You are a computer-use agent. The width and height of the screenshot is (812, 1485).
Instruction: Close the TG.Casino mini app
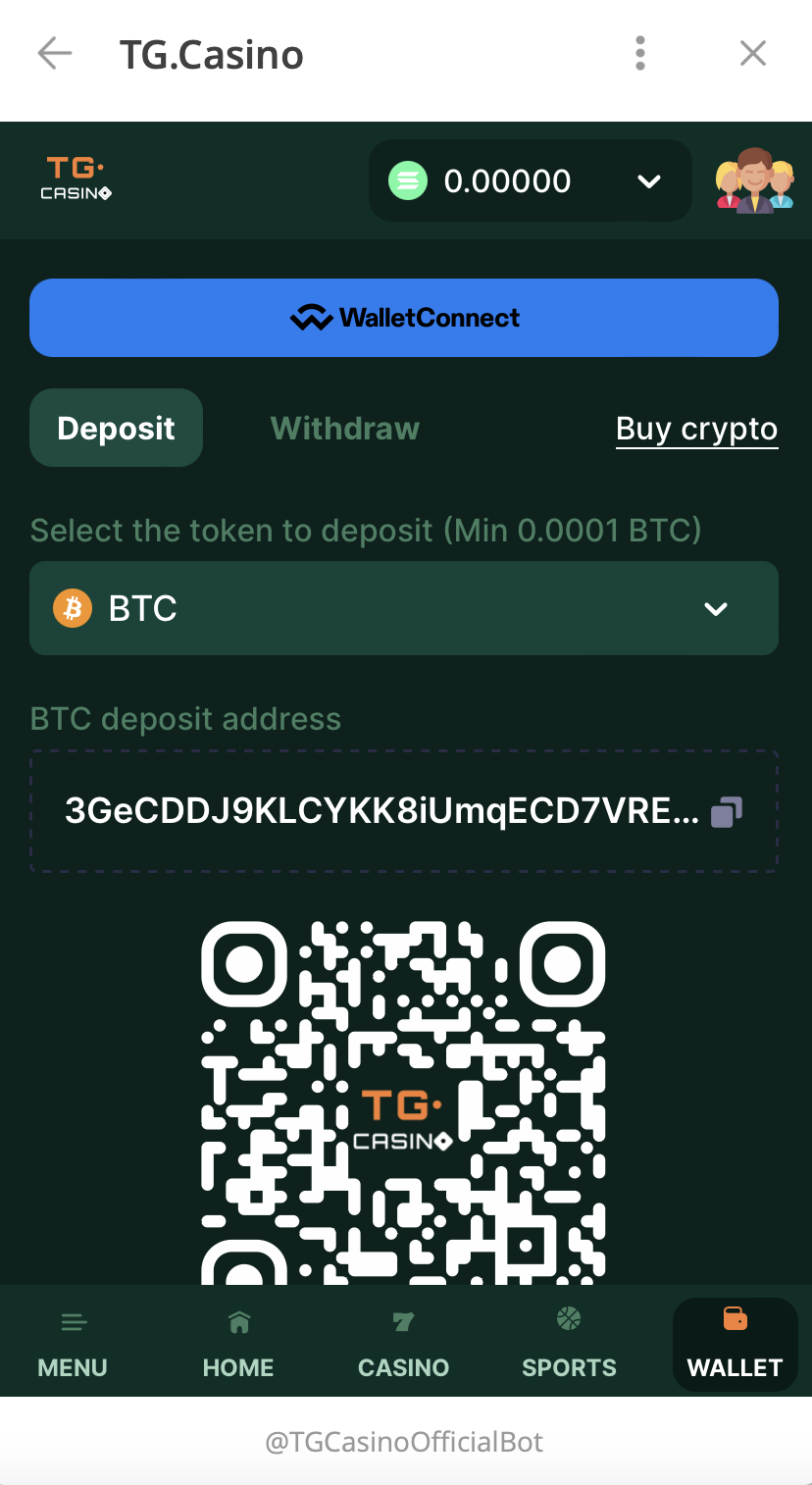[x=752, y=54]
